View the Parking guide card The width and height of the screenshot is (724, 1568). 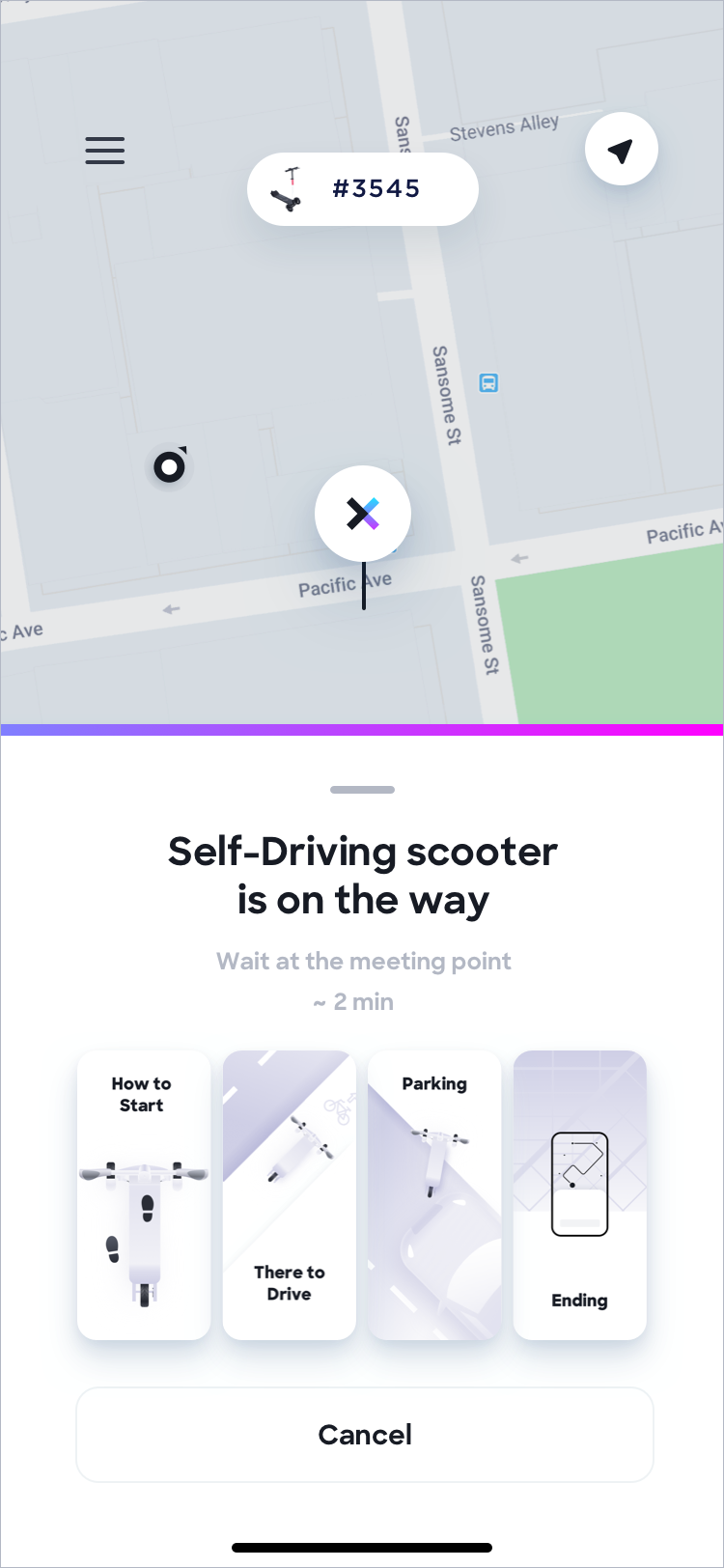coord(434,1194)
